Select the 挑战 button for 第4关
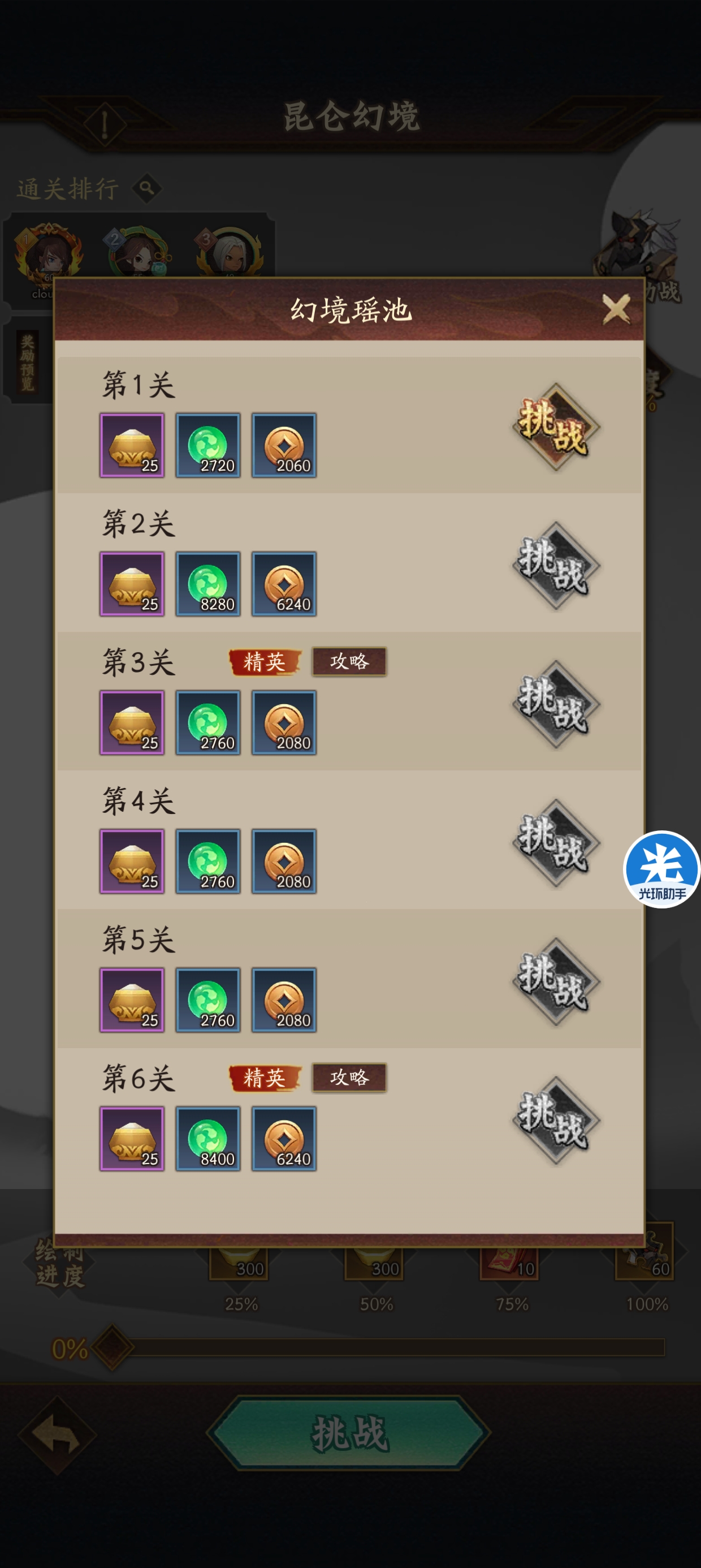The width and height of the screenshot is (701, 1568). (x=555, y=843)
